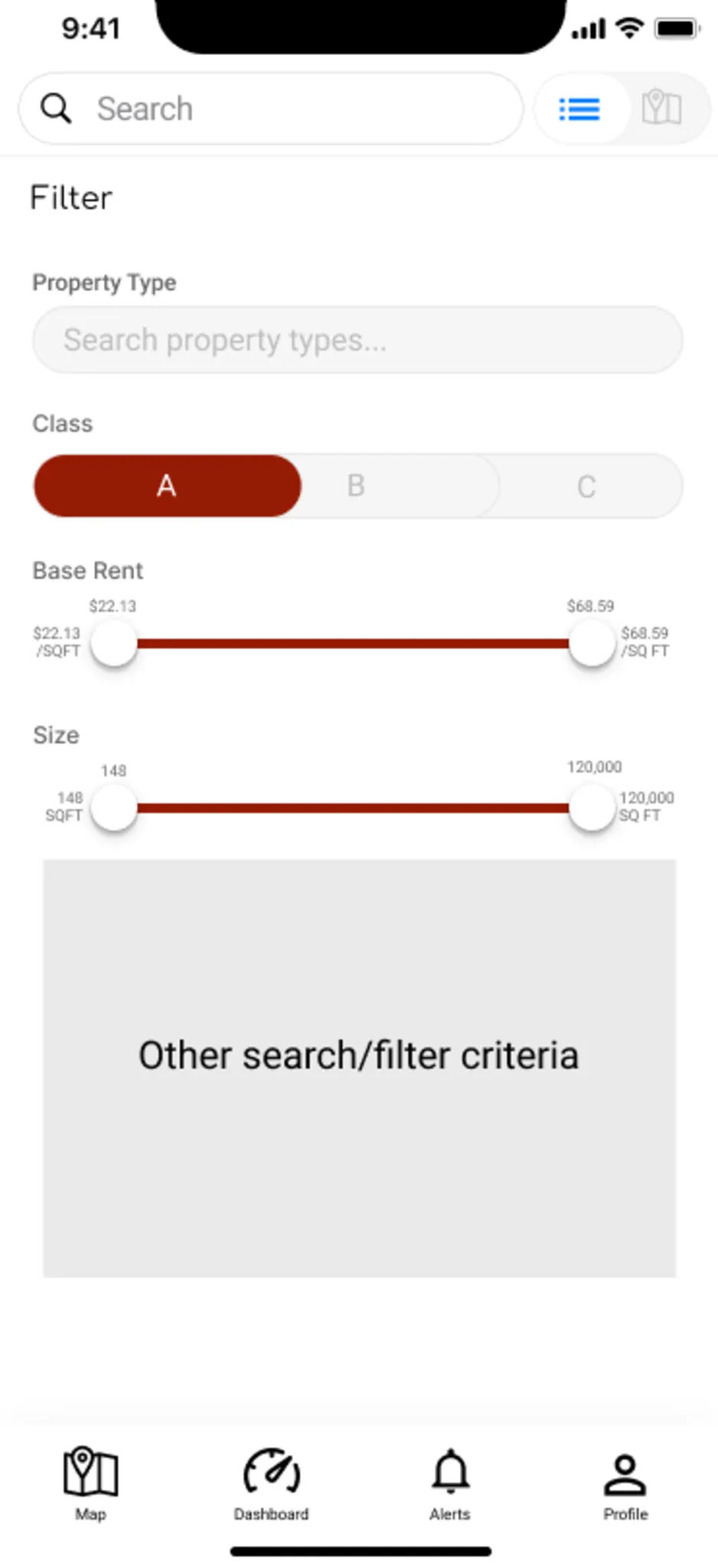Tap the Size maximum handle
This screenshot has width=718, height=1568.
click(x=592, y=808)
